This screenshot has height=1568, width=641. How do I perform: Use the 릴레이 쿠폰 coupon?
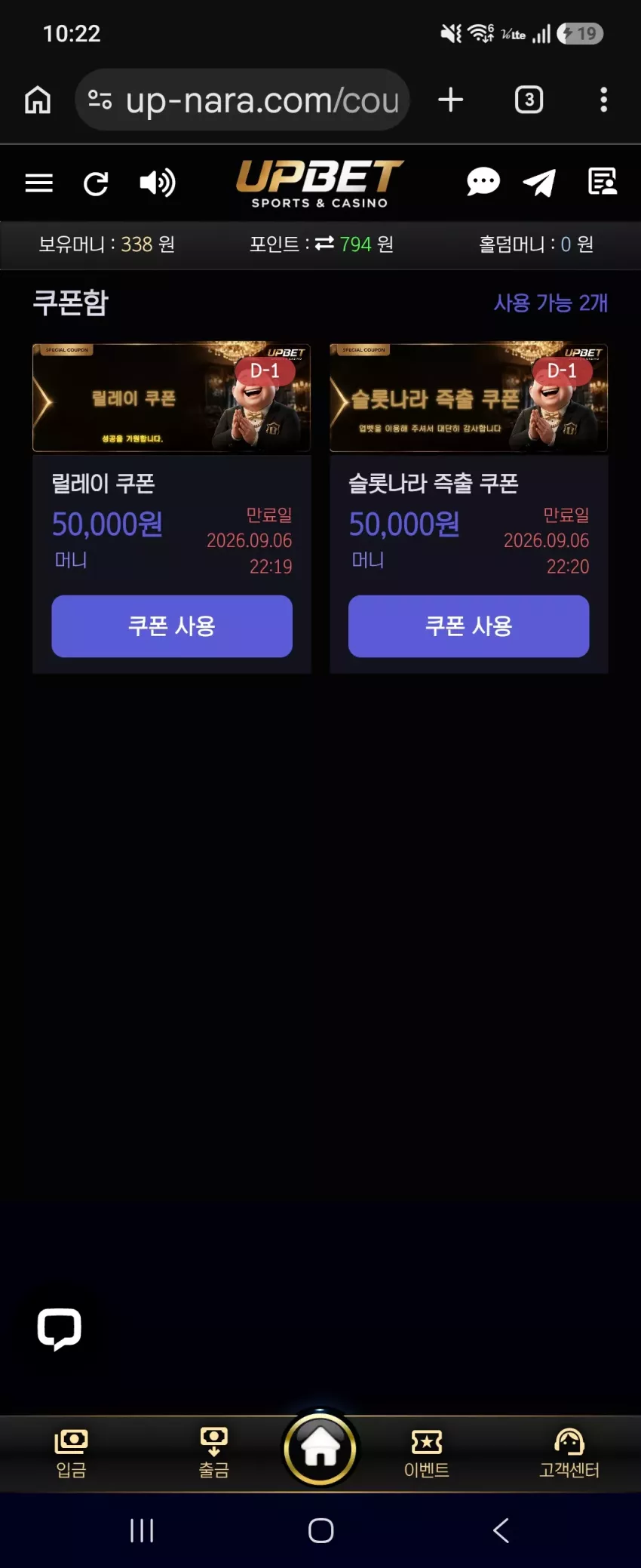pos(172,626)
